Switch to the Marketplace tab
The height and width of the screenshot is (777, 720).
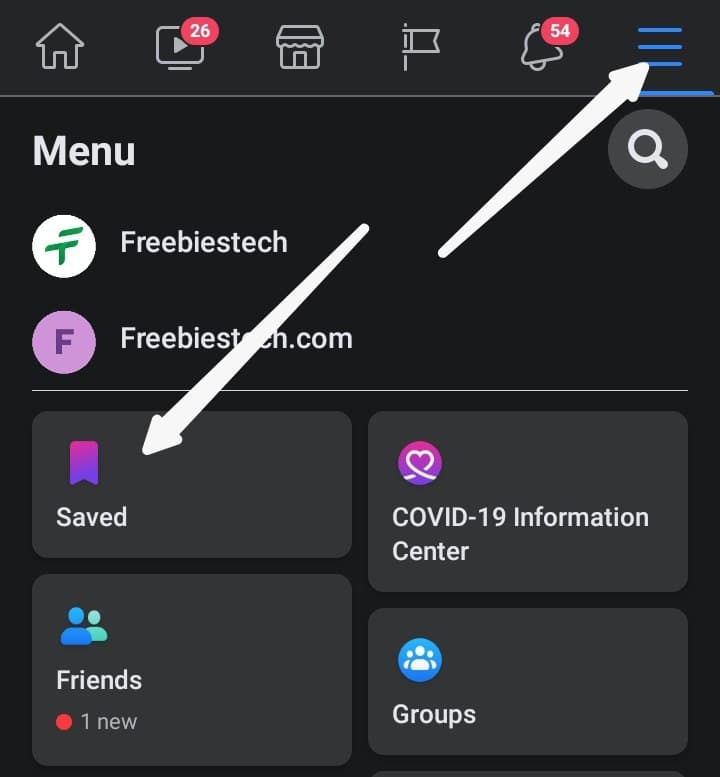300,47
